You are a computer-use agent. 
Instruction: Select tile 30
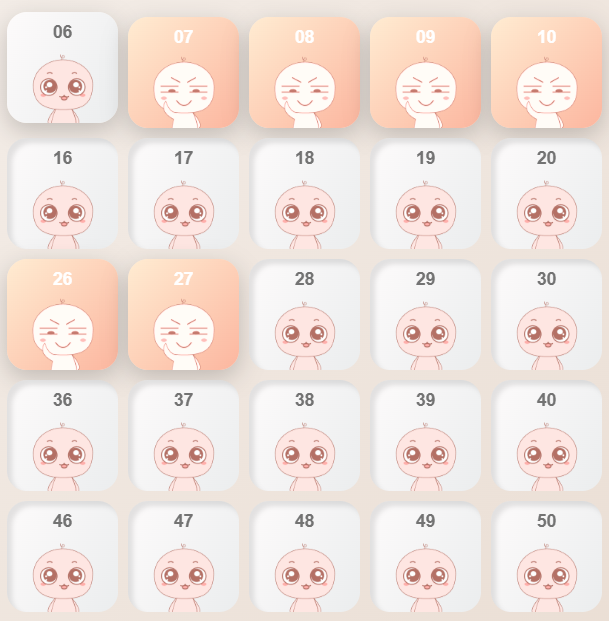pos(546,315)
